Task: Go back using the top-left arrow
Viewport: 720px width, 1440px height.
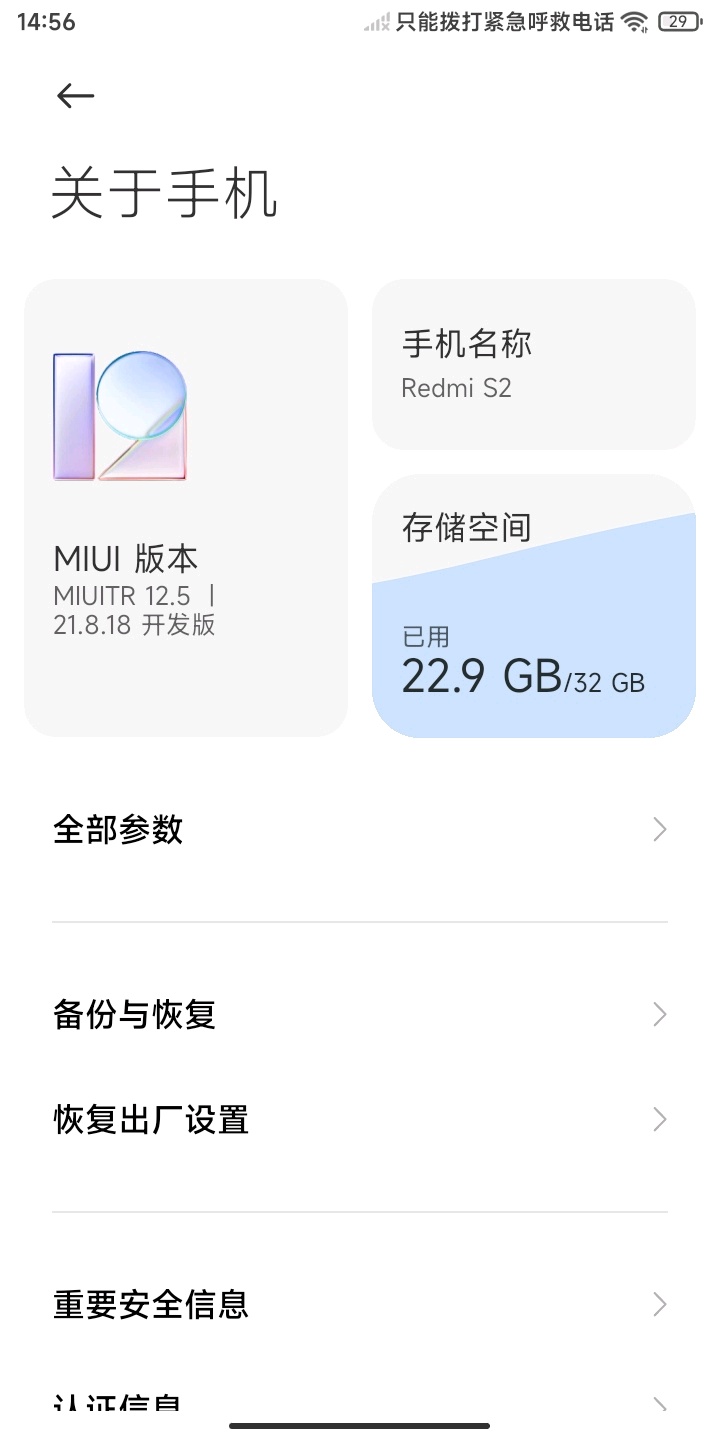Action: 75,96
